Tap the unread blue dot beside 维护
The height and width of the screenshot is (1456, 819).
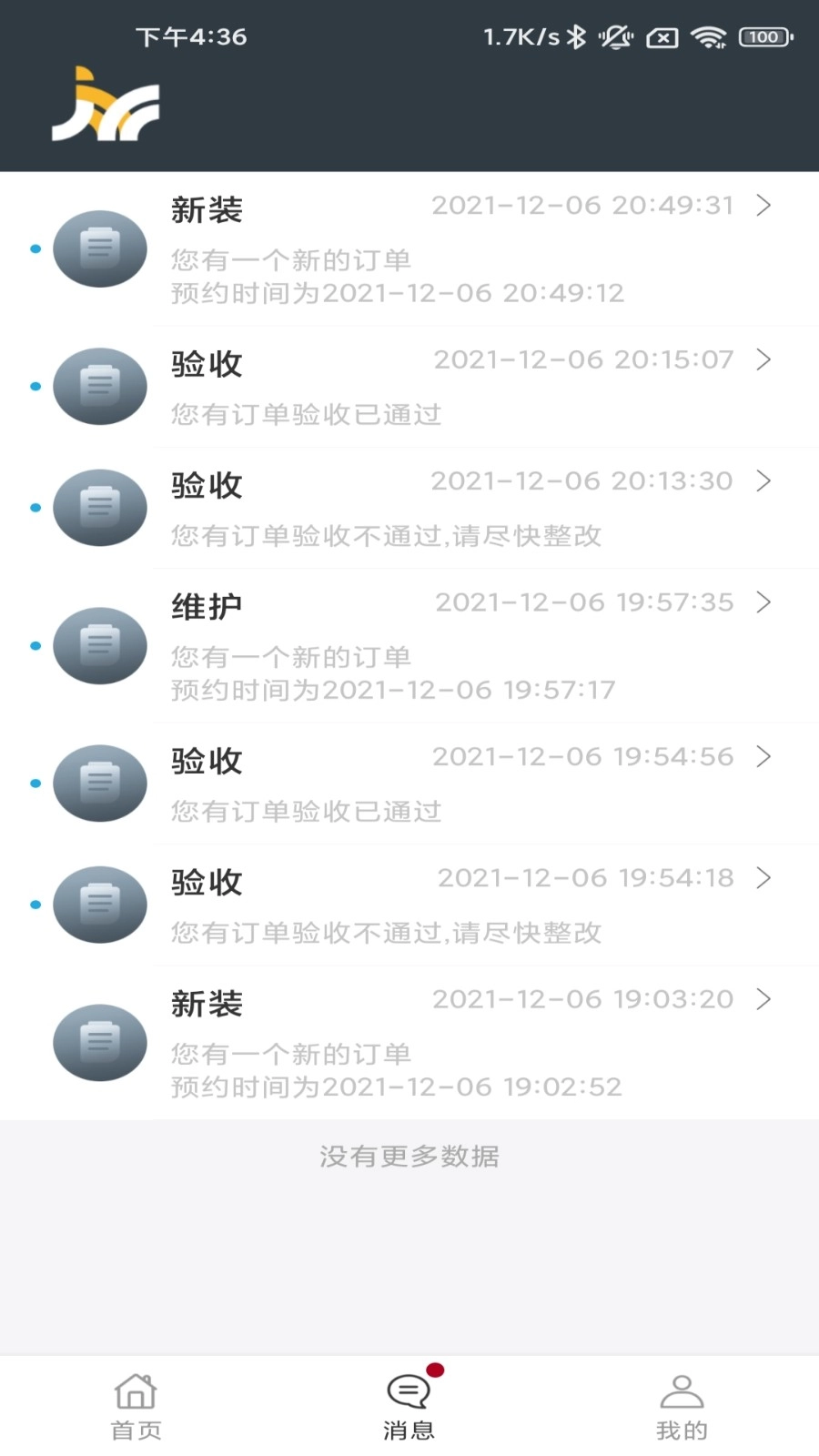[34, 645]
